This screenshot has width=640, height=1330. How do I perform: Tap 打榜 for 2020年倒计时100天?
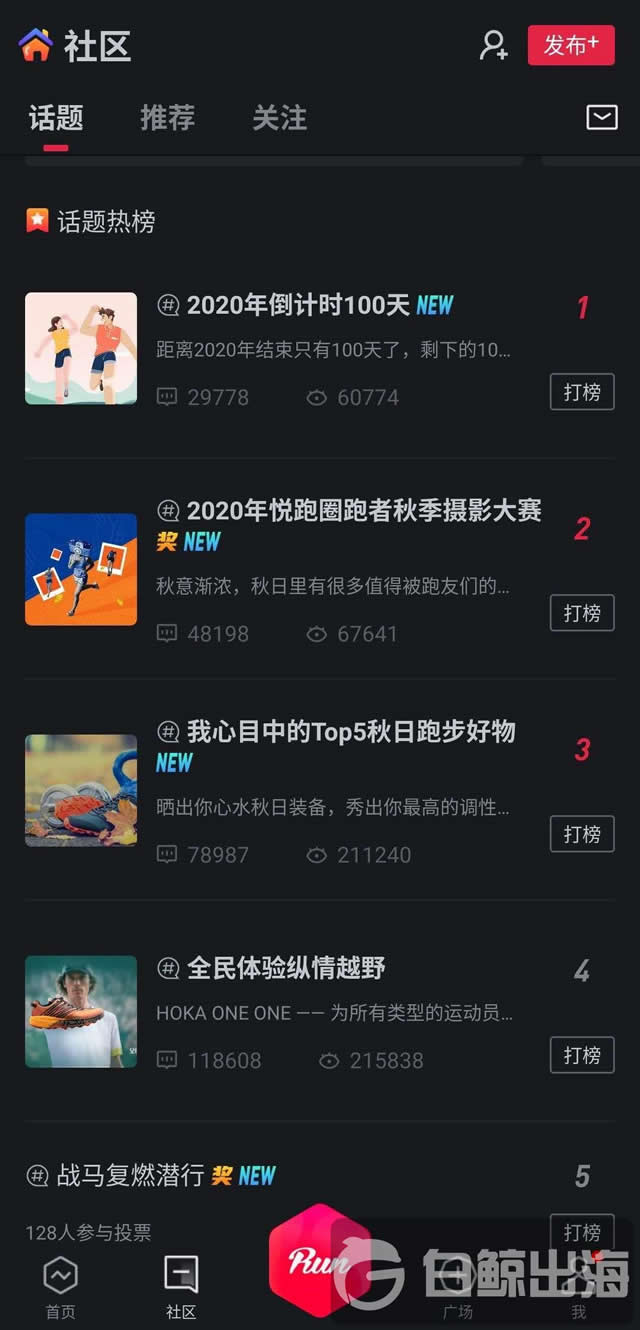[x=582, y=392]
